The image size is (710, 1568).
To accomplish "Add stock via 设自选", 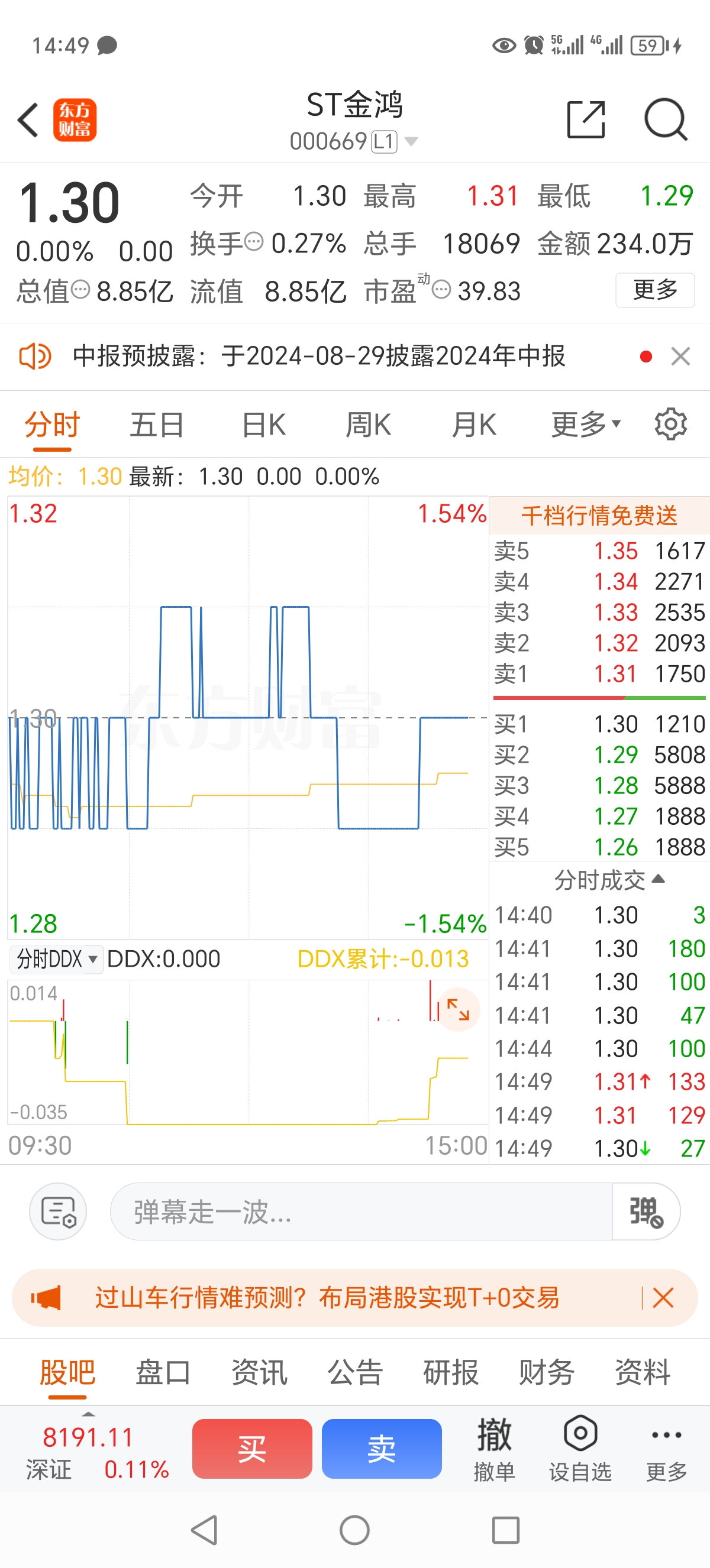I will point(580,1449).
